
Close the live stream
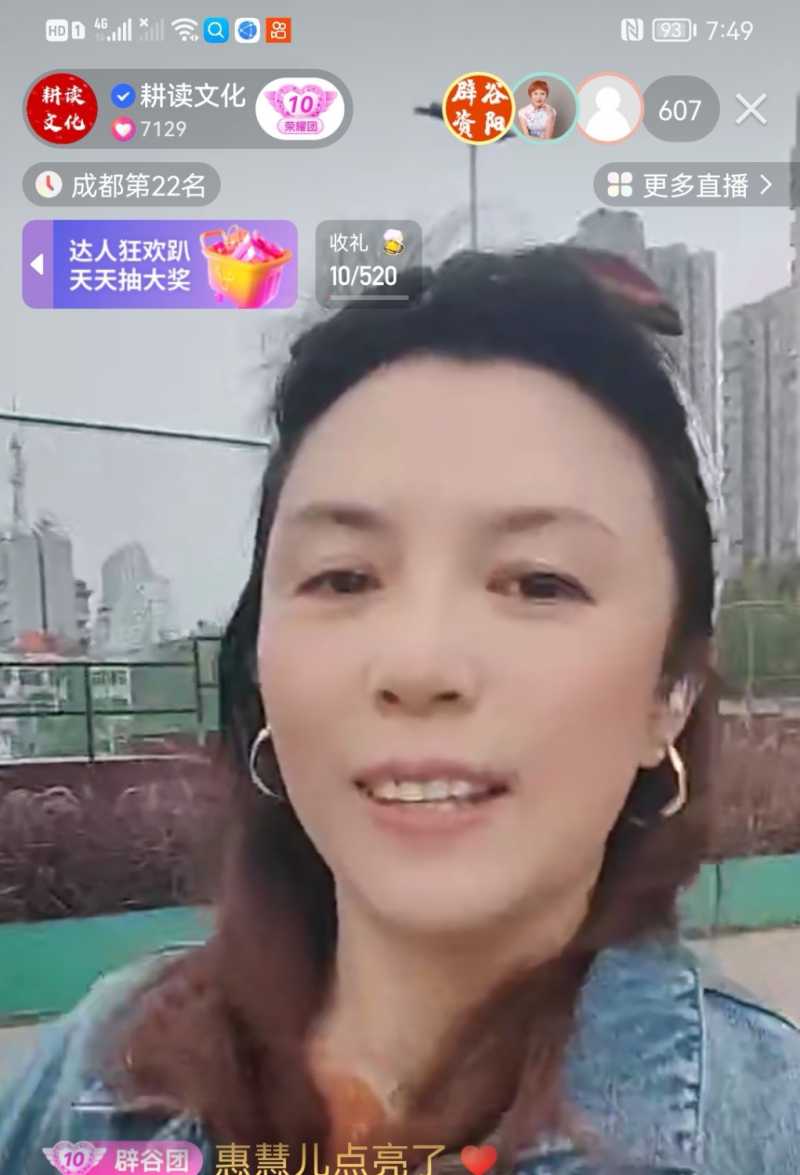pyautogui.click(x=751, y=109)
